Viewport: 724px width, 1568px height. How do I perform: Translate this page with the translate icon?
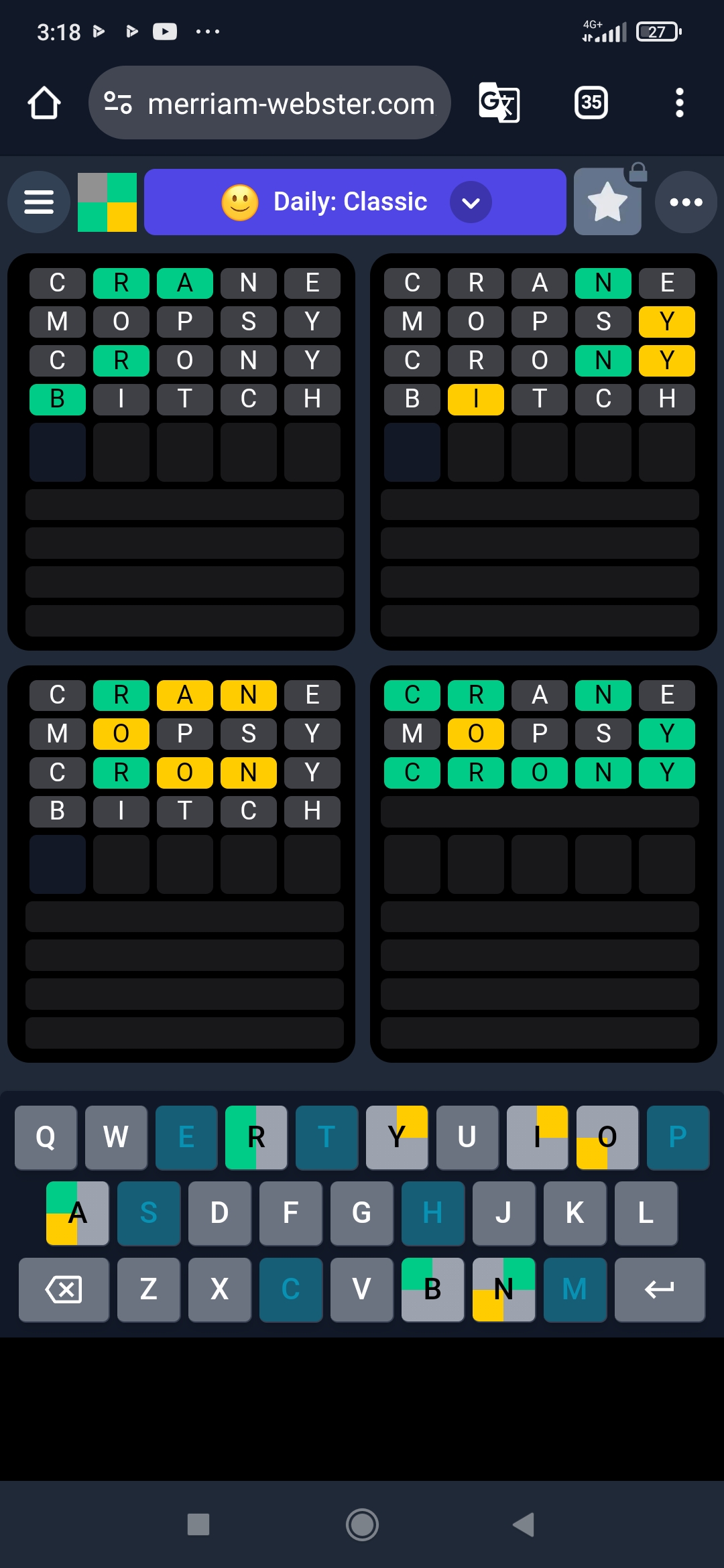click(499, 103)
